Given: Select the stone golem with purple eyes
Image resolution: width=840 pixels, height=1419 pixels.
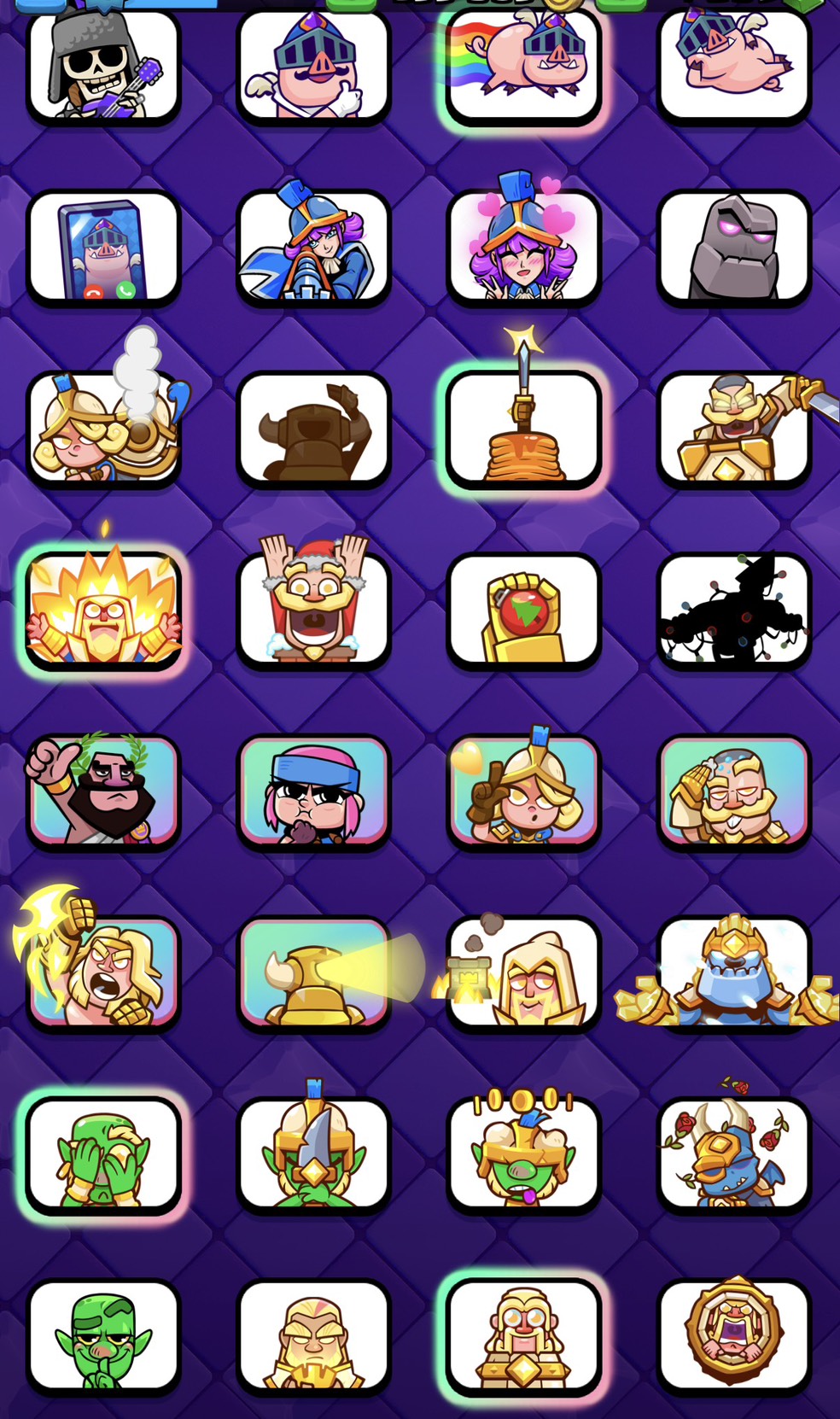Looking at the screenshot, I should [733, 248].
